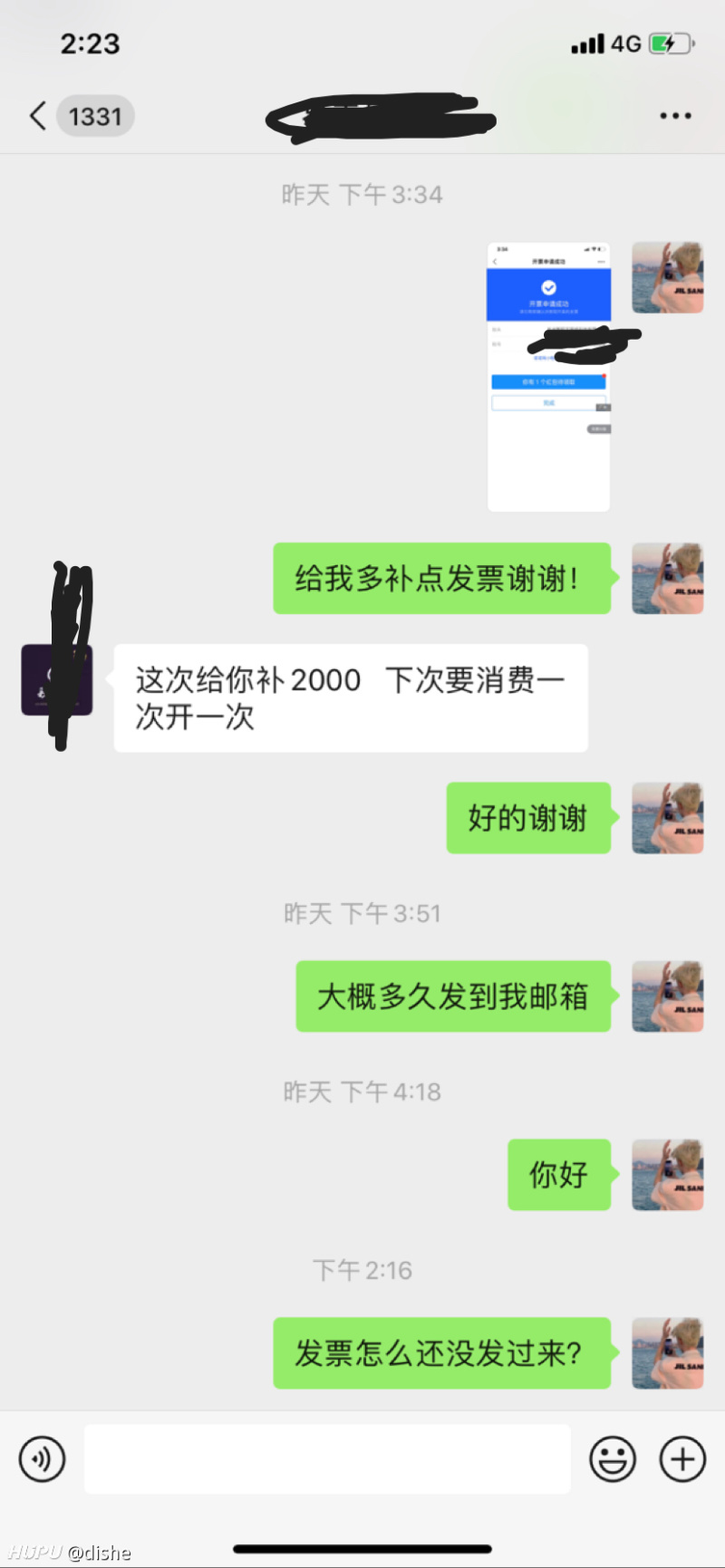
Task: Open the chat info overflow menu
Action: point(675,116)
